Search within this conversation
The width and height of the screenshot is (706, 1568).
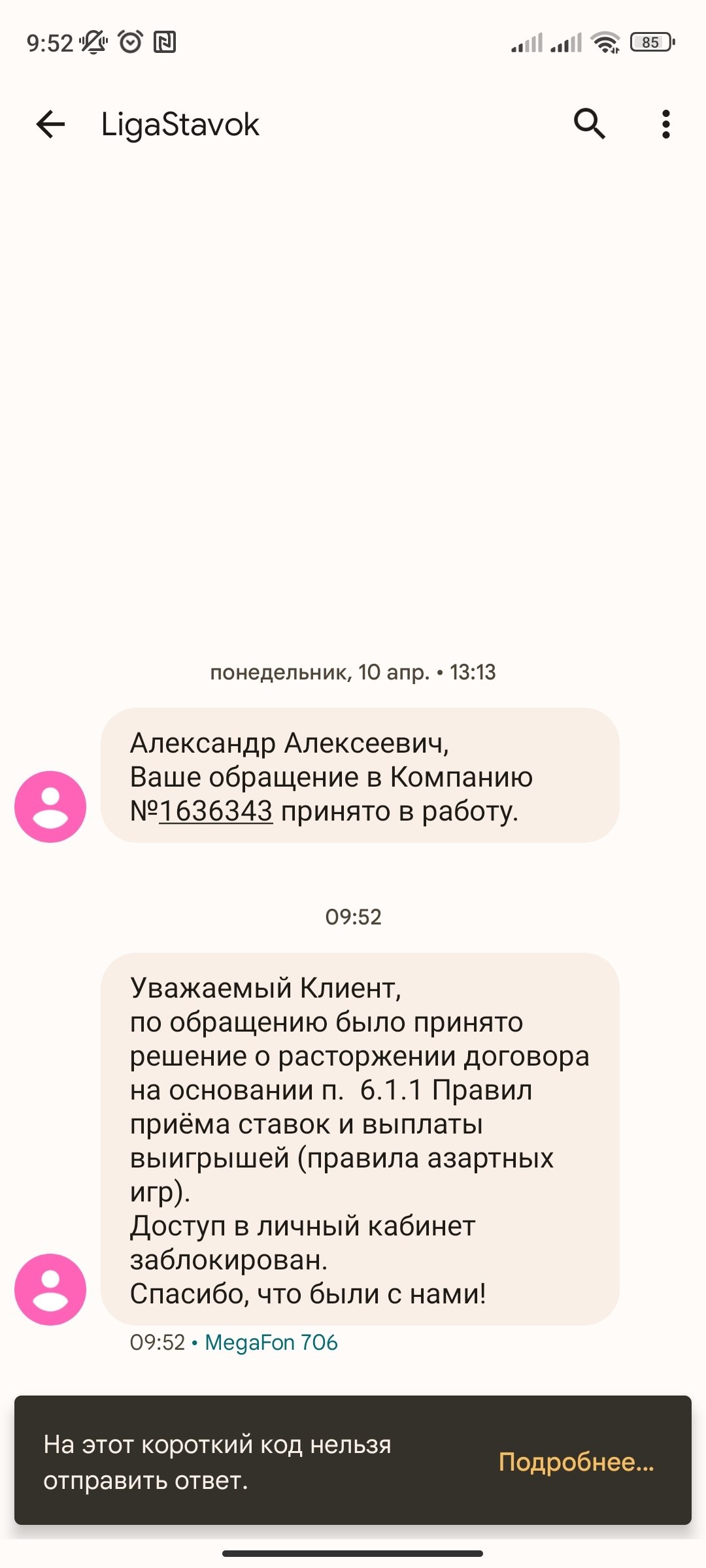click(589, 124)
